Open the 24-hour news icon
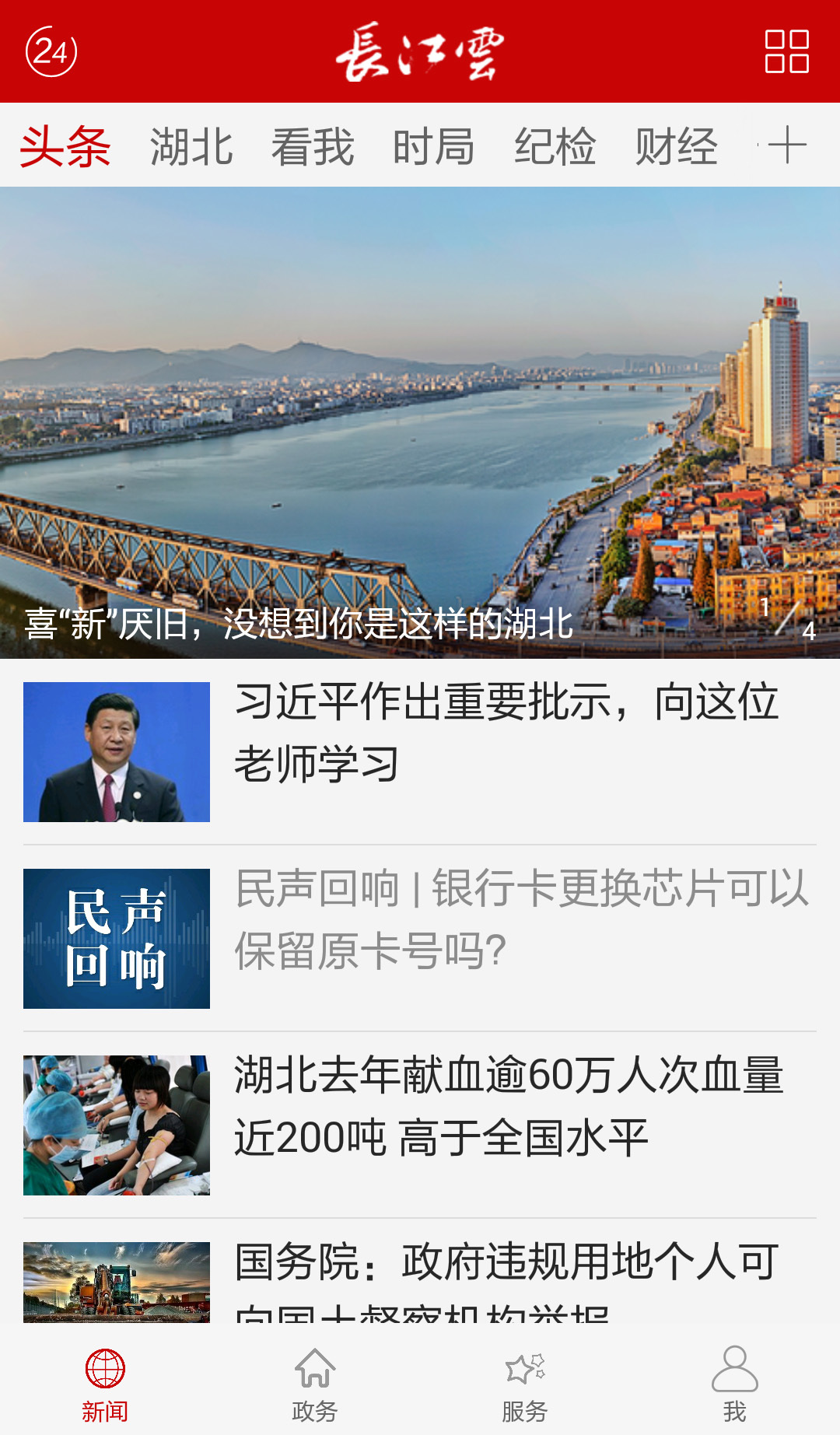Image resolution: width=840 pixels, height=1435 pixels. (x=51, y=51)
